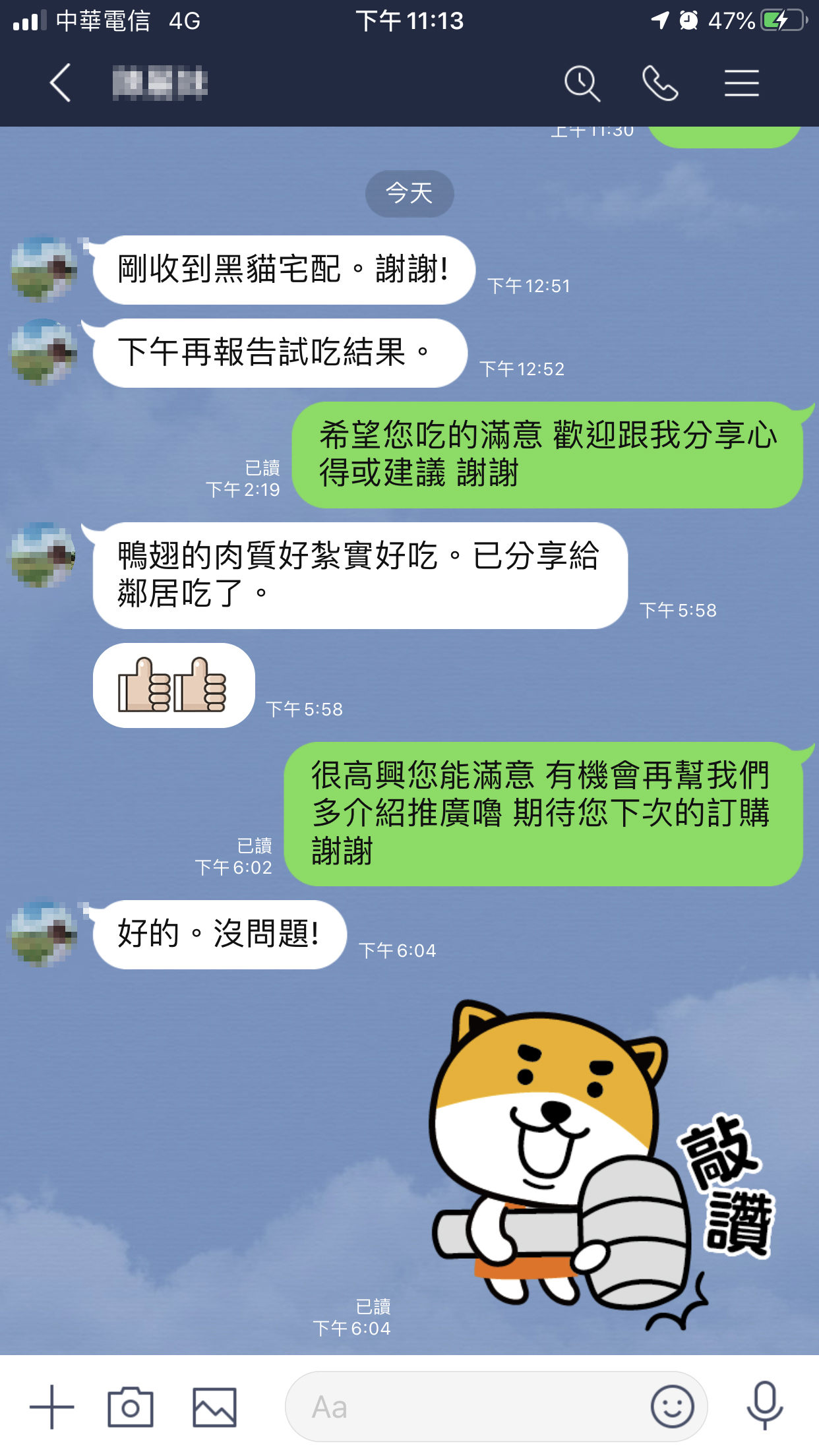Open the plus attachment menu

[52, 1407]
